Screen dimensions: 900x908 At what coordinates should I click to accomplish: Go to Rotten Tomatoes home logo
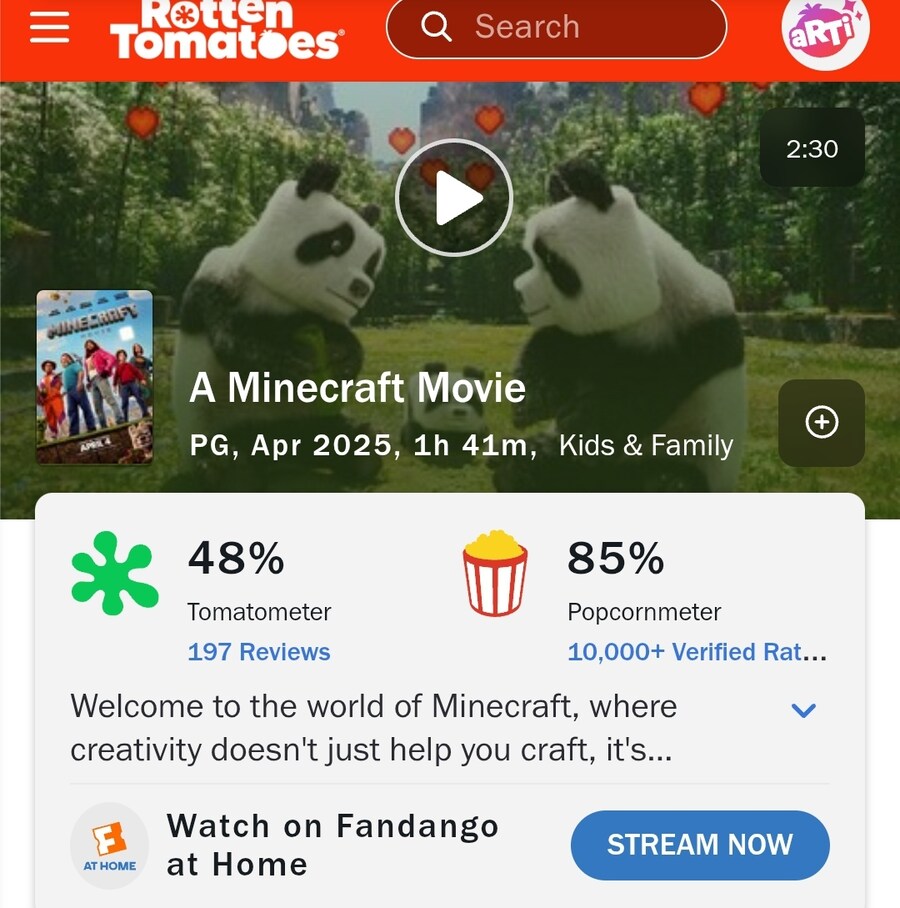(x=226, y=30)
